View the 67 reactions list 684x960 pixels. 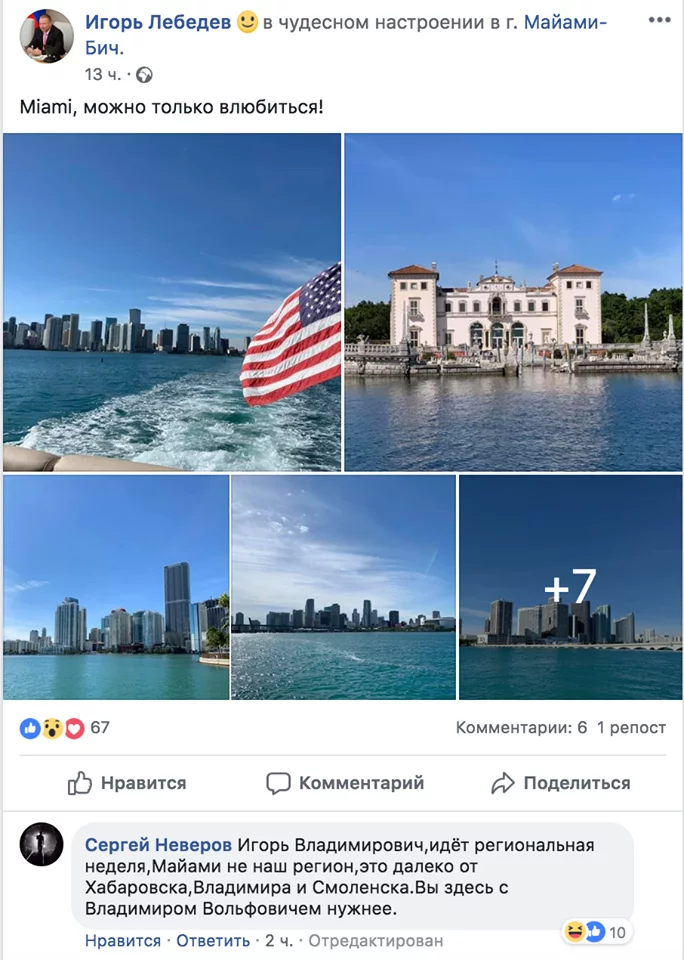(65, 728)
